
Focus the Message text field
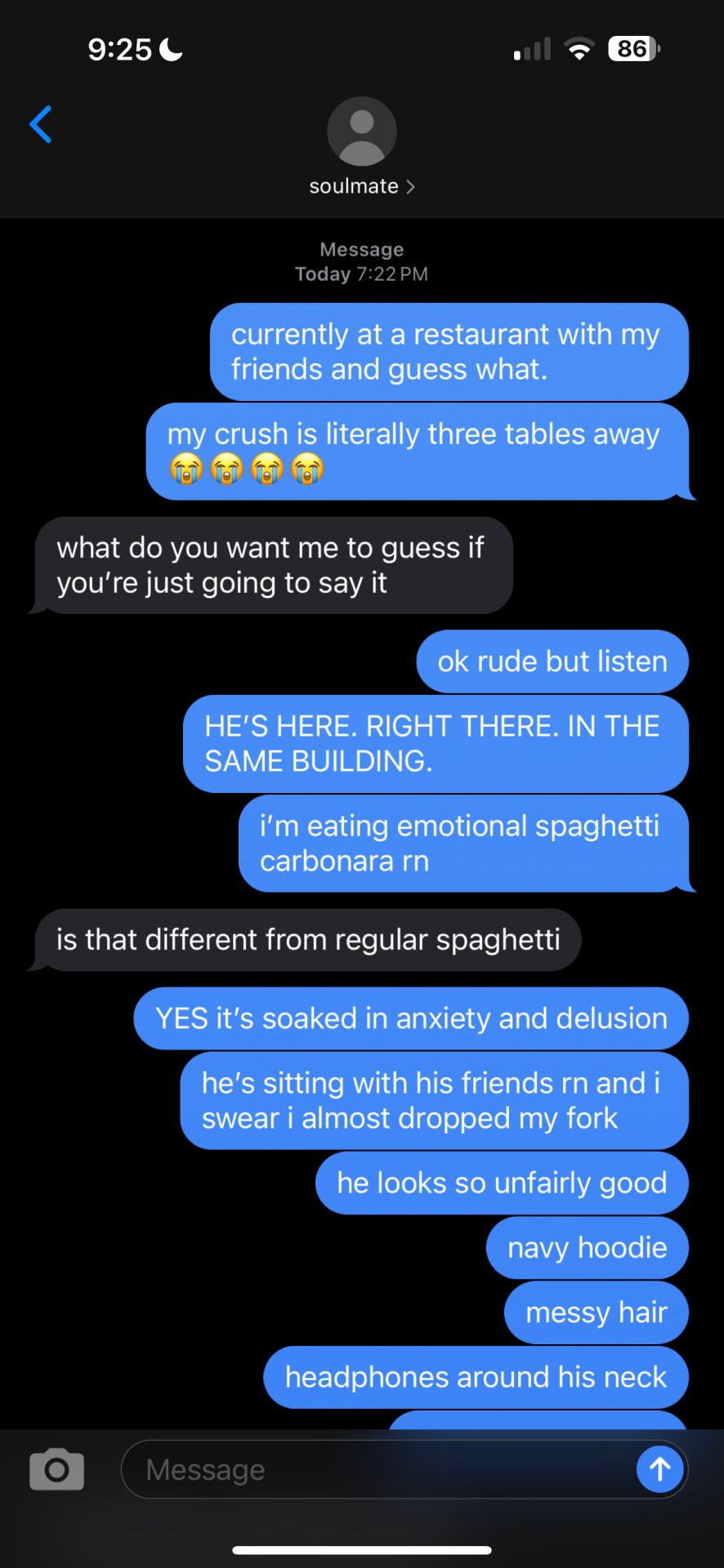tap(376, 1470)
